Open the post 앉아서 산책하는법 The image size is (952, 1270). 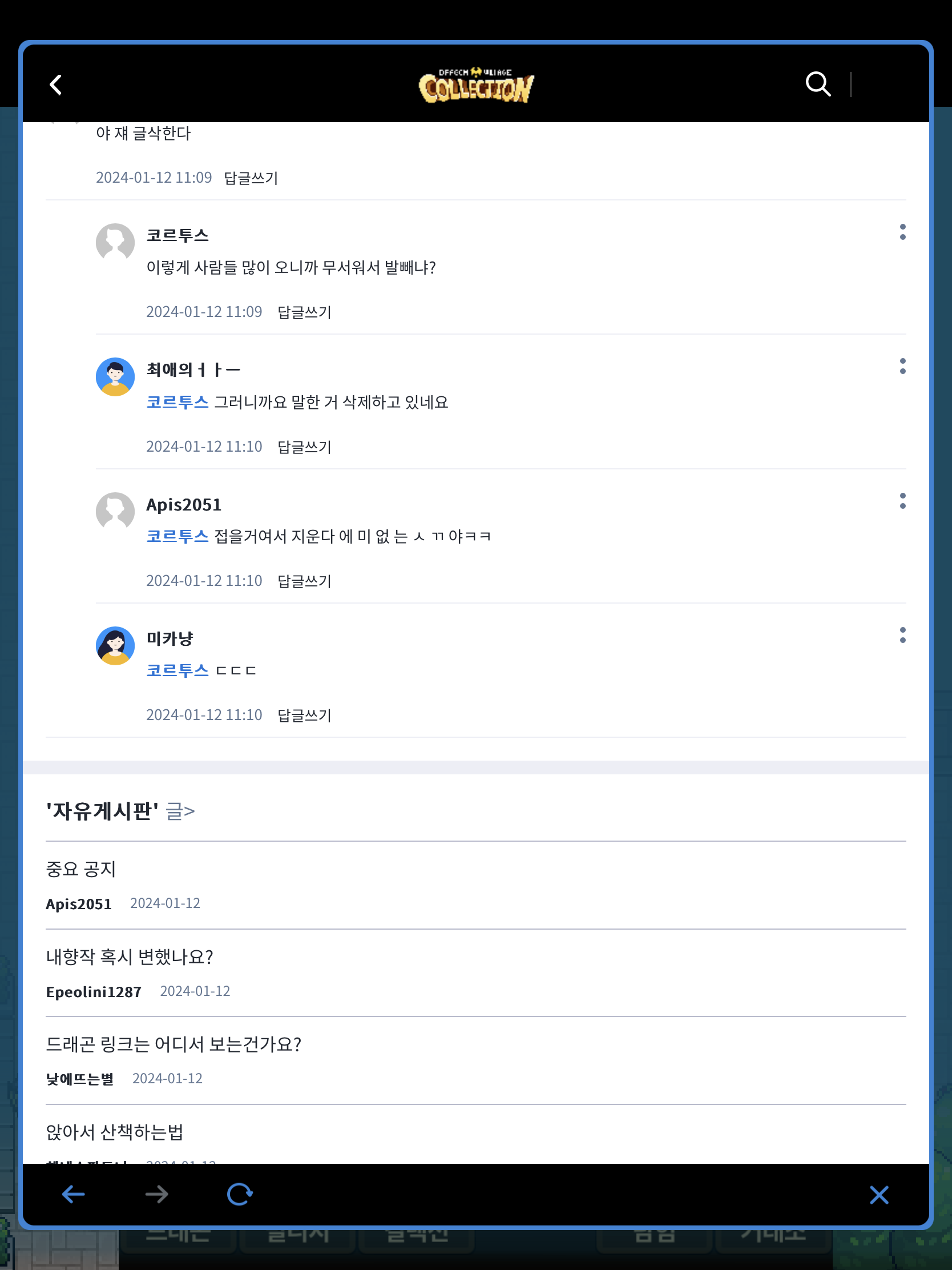point(115,1132)
